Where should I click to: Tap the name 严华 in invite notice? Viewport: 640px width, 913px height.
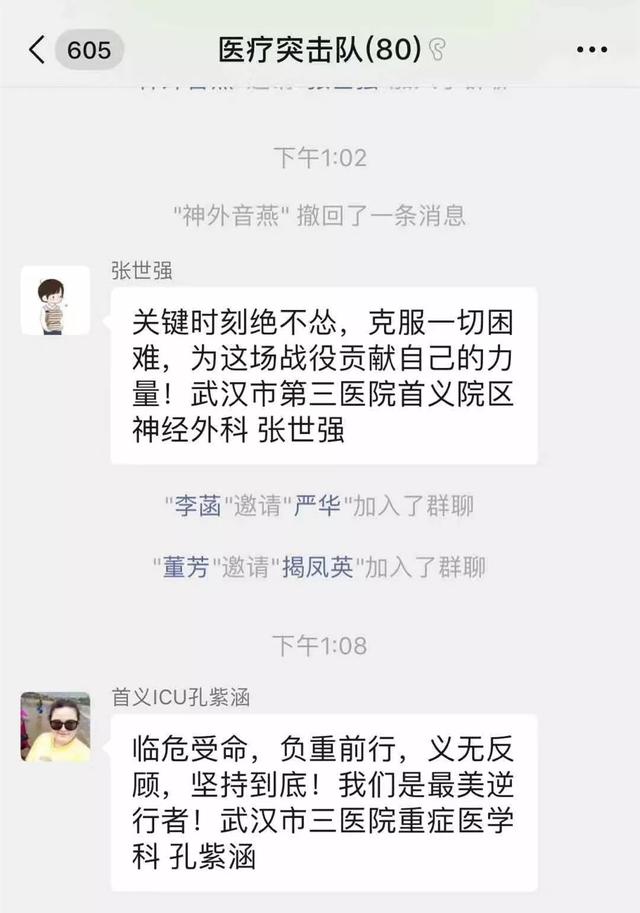[x=315, y=506]
